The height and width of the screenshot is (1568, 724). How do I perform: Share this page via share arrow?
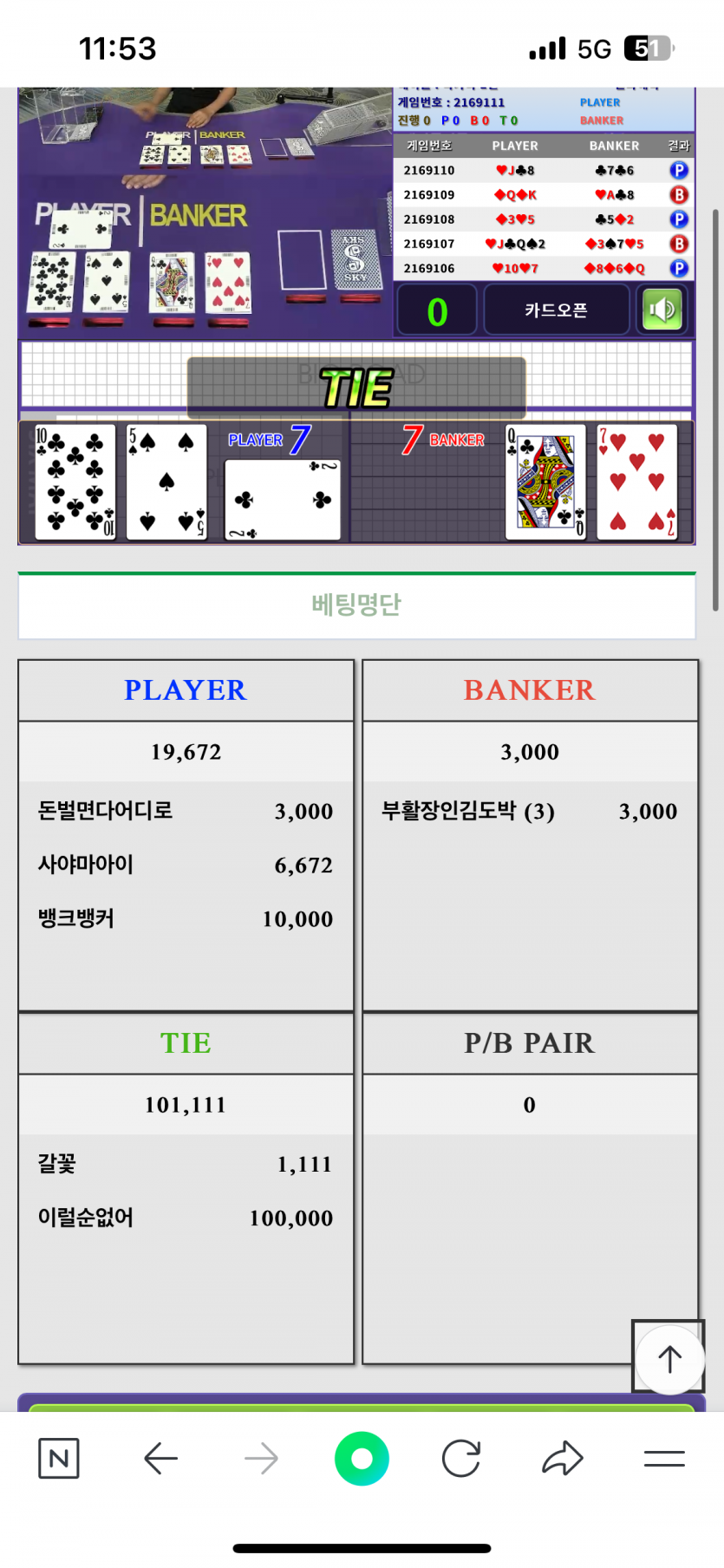[563, 1459]
